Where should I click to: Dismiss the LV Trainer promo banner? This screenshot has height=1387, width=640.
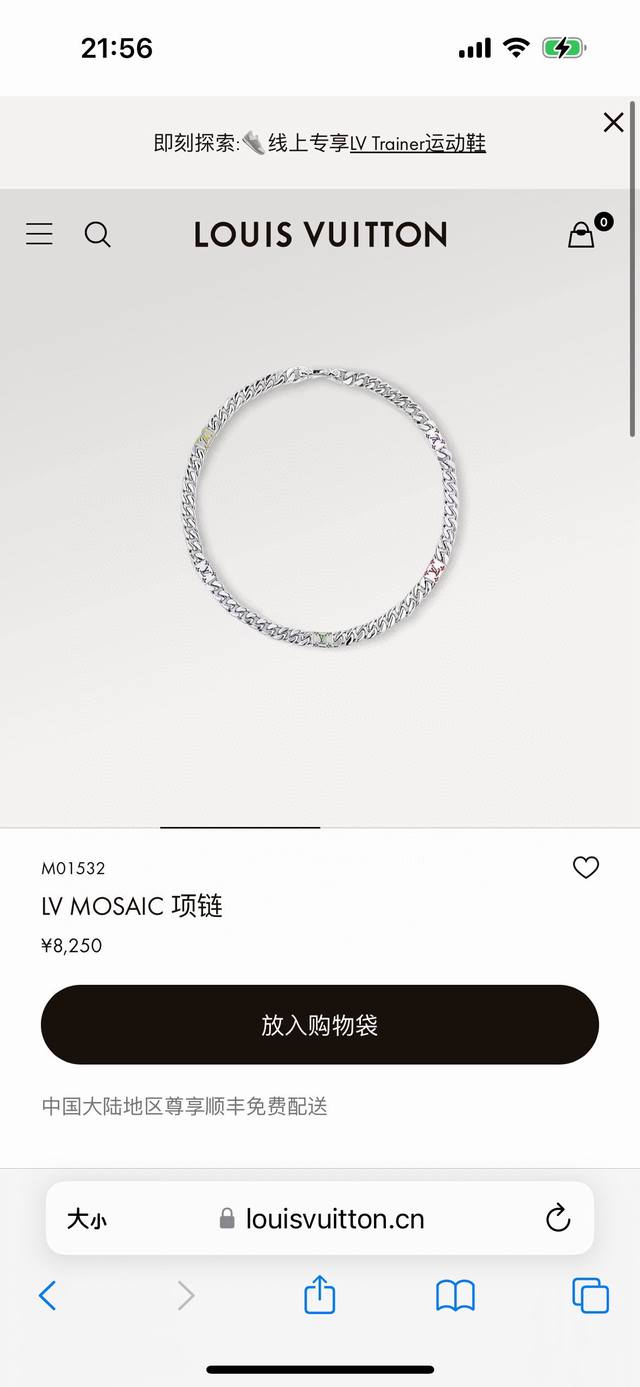pyautogui.click(x=613, y=122)
